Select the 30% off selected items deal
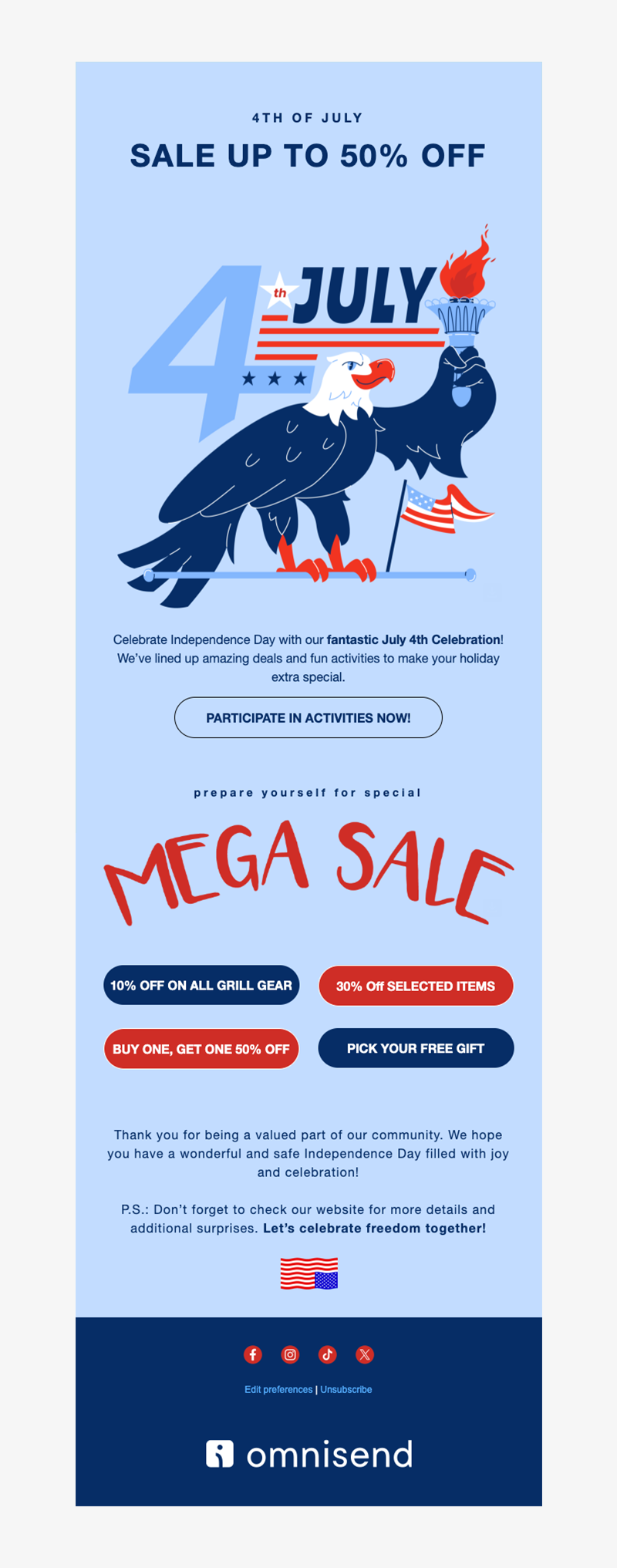Image resolution: width=617 pixels, height=1568 pixels. tap(416, 986)
